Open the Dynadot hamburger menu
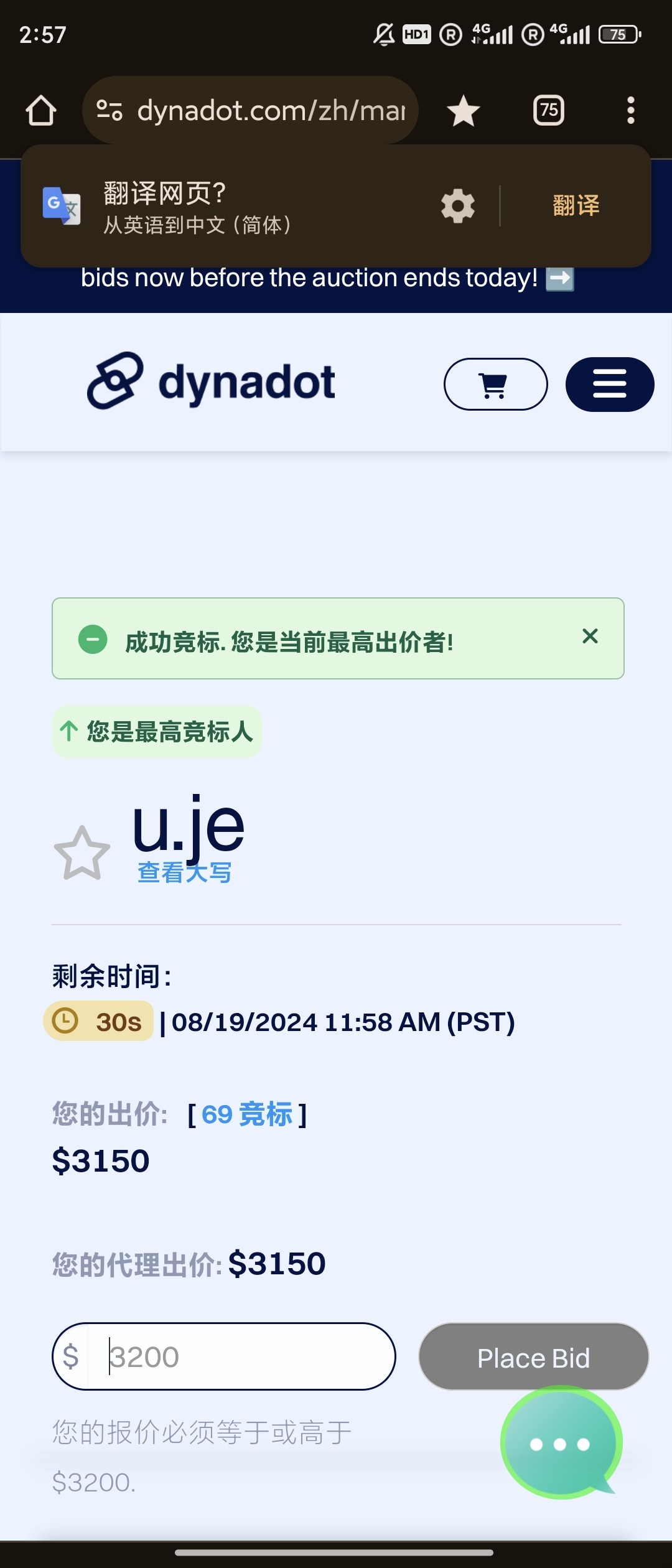This screenshot has width=672, height=1568. [x=609, y=385]
